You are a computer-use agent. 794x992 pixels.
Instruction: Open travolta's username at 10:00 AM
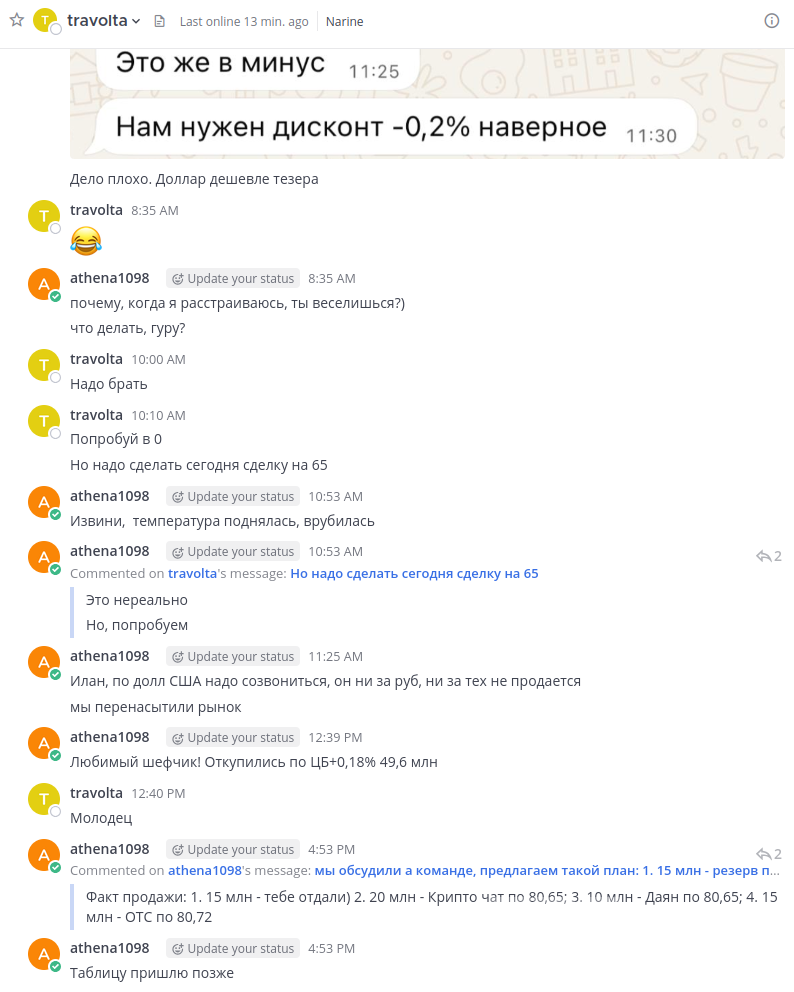click(96, 359)
